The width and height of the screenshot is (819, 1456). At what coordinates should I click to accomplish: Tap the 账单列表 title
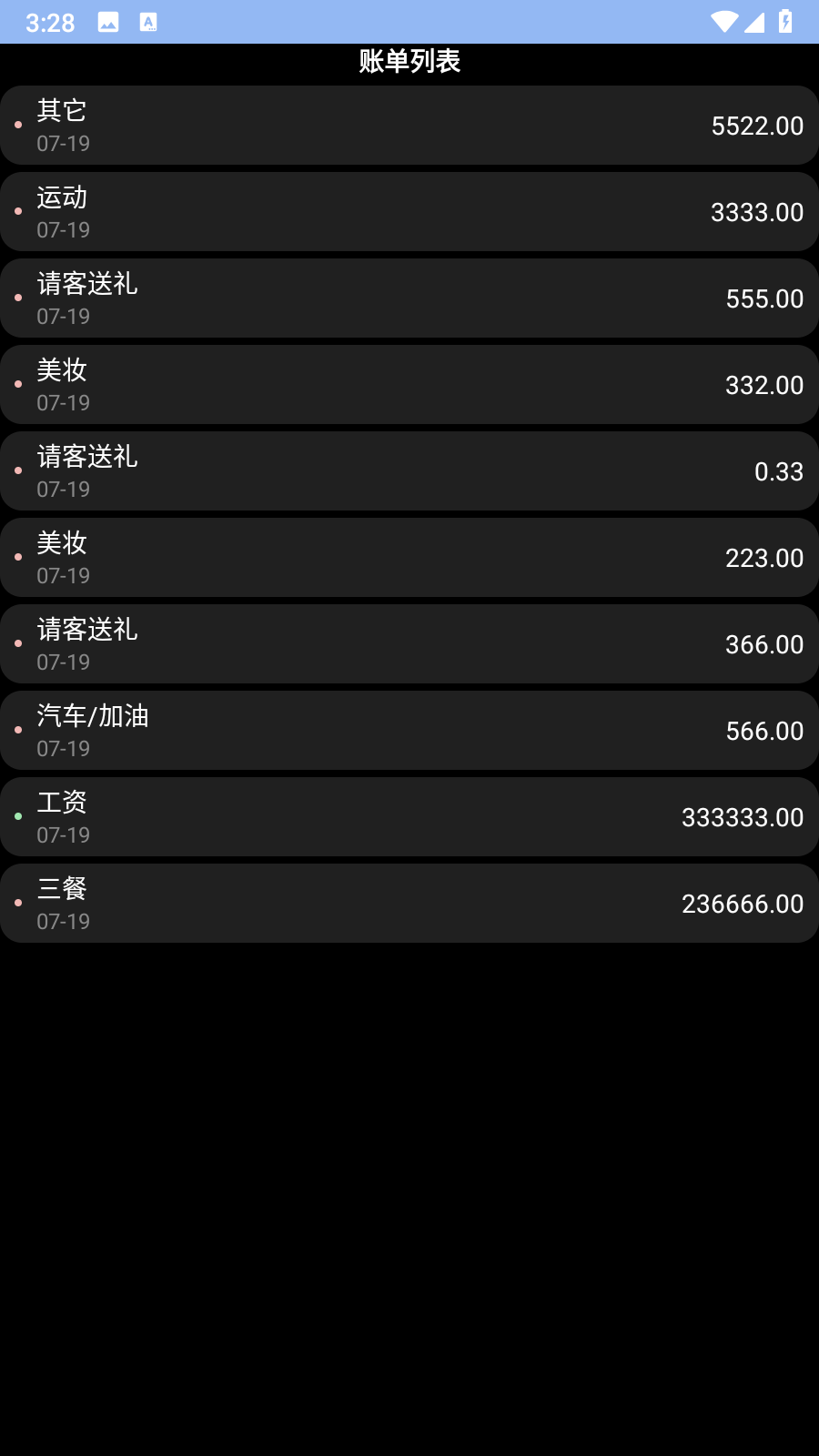click(409, 63)
